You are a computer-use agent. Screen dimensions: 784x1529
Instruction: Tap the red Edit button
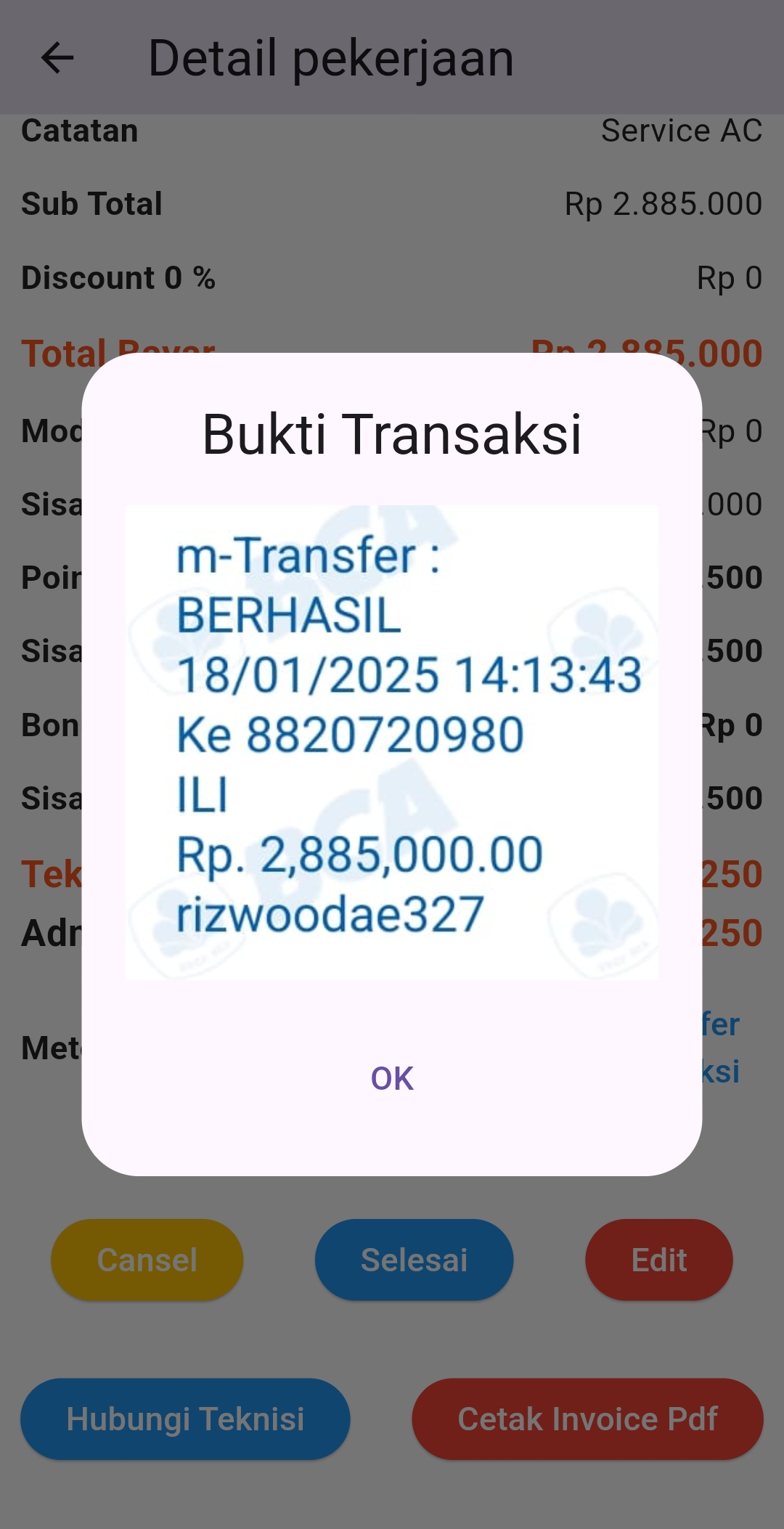(658, 1260)
